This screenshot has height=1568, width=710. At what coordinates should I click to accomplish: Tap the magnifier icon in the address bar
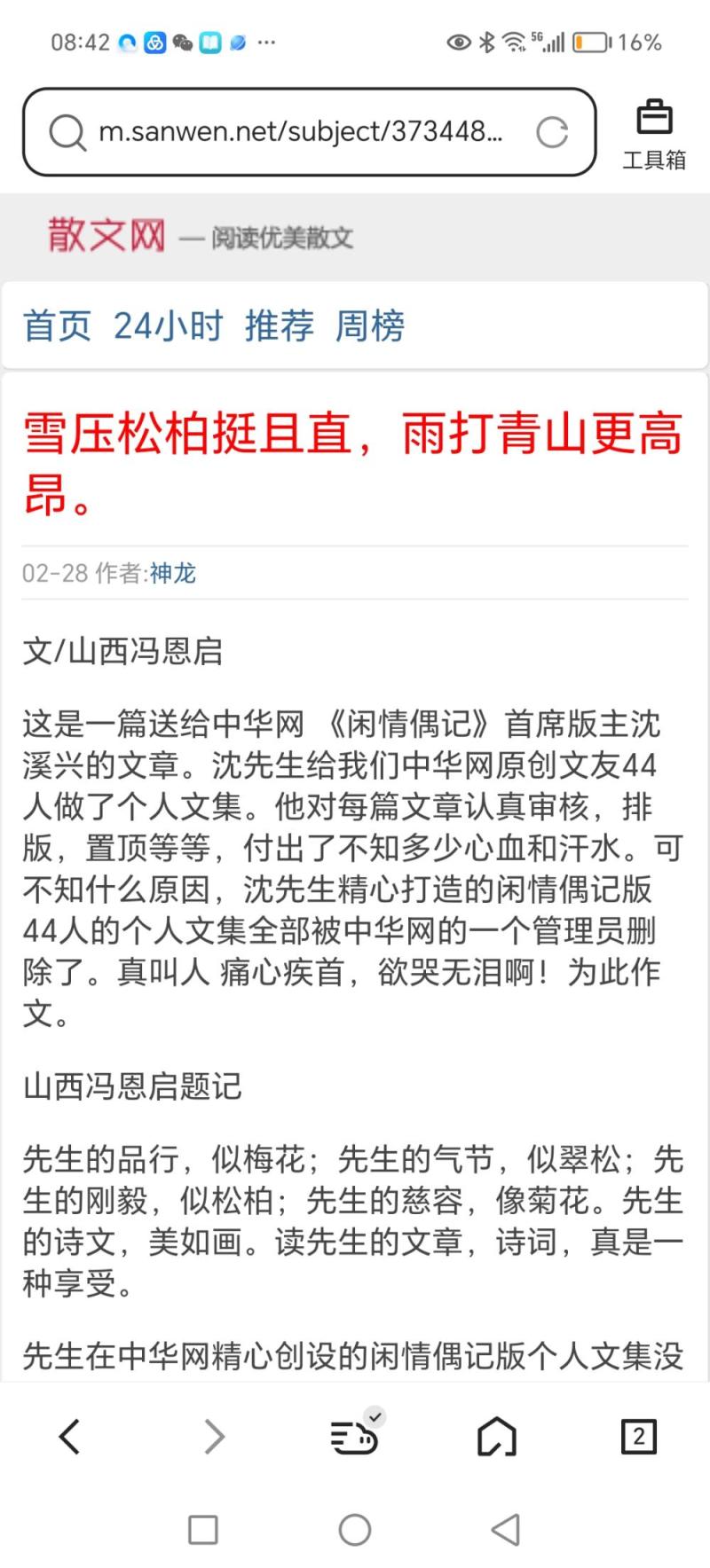(x=67, y=133)
